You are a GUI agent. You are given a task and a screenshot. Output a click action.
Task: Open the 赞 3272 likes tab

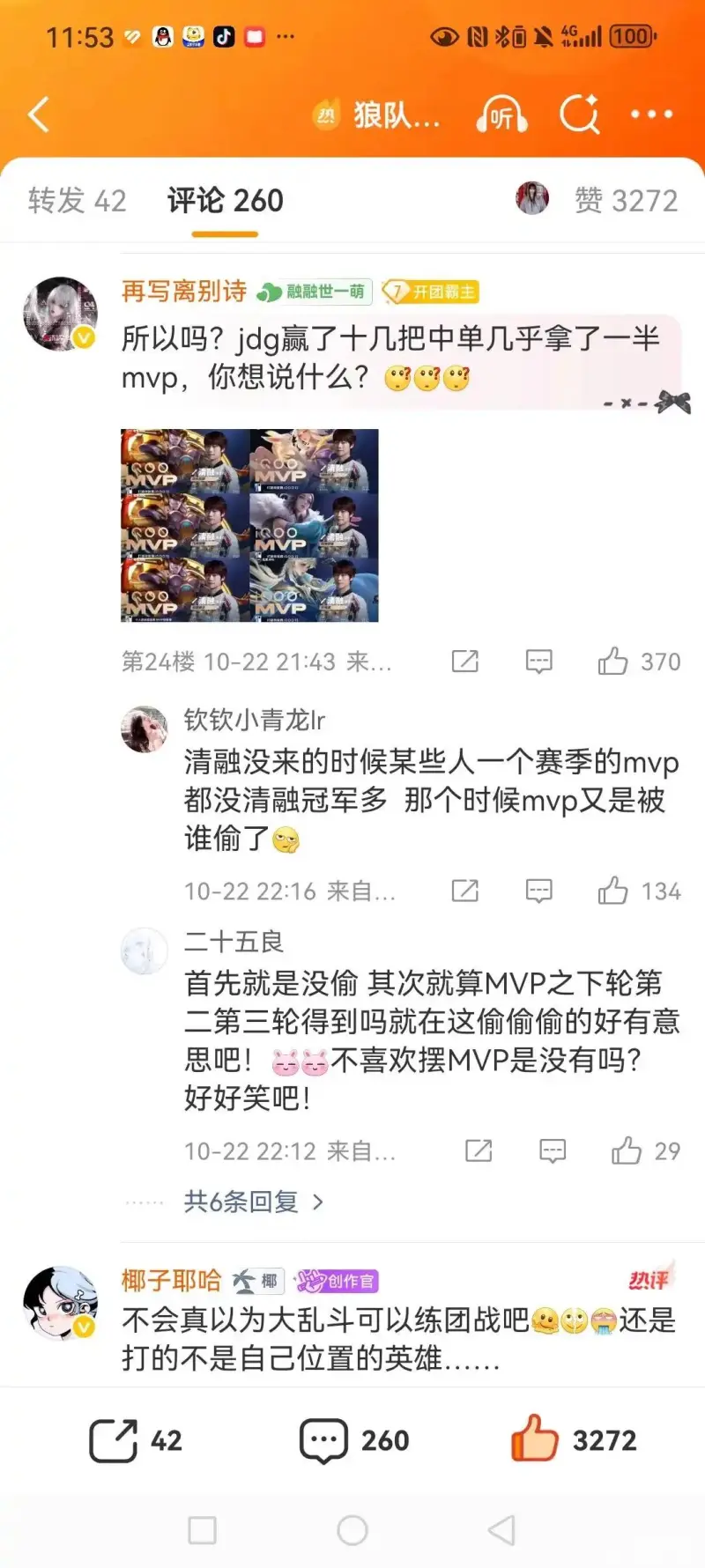(626, 201)
